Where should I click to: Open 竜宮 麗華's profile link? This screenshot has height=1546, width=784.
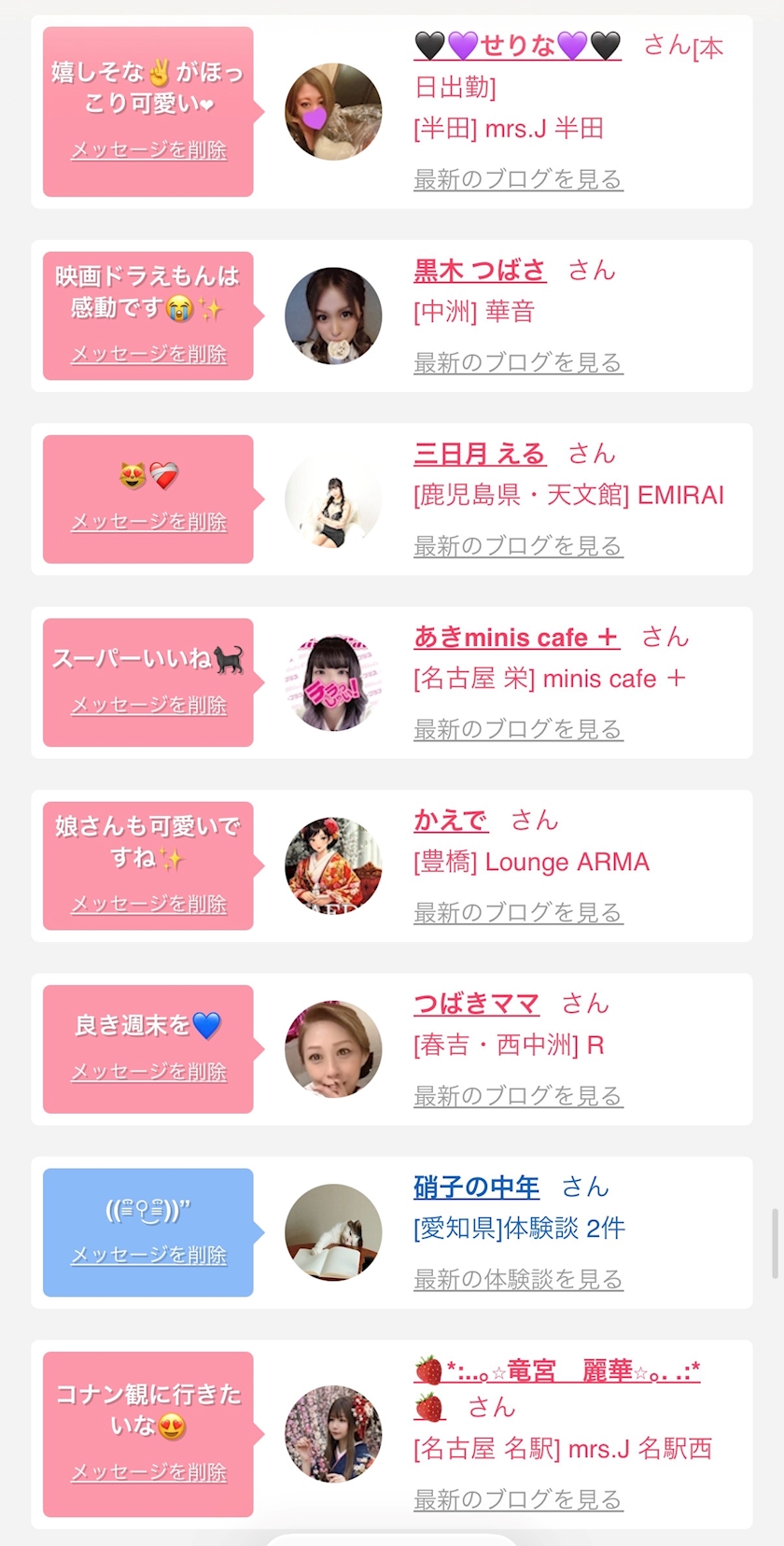pyautogui.click(x=556, y=1370)
